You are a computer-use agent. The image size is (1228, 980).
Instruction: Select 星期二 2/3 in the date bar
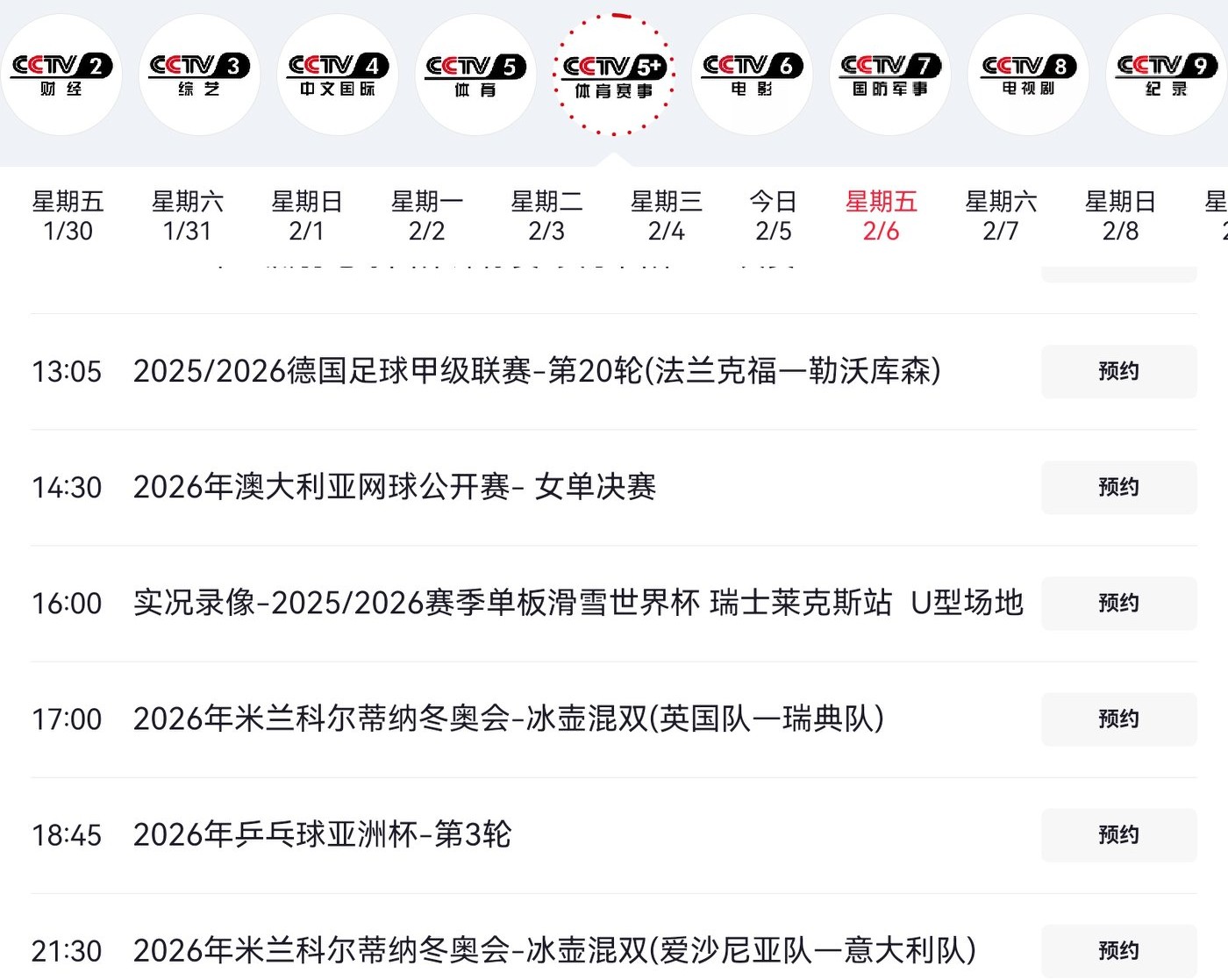point(546,216)
